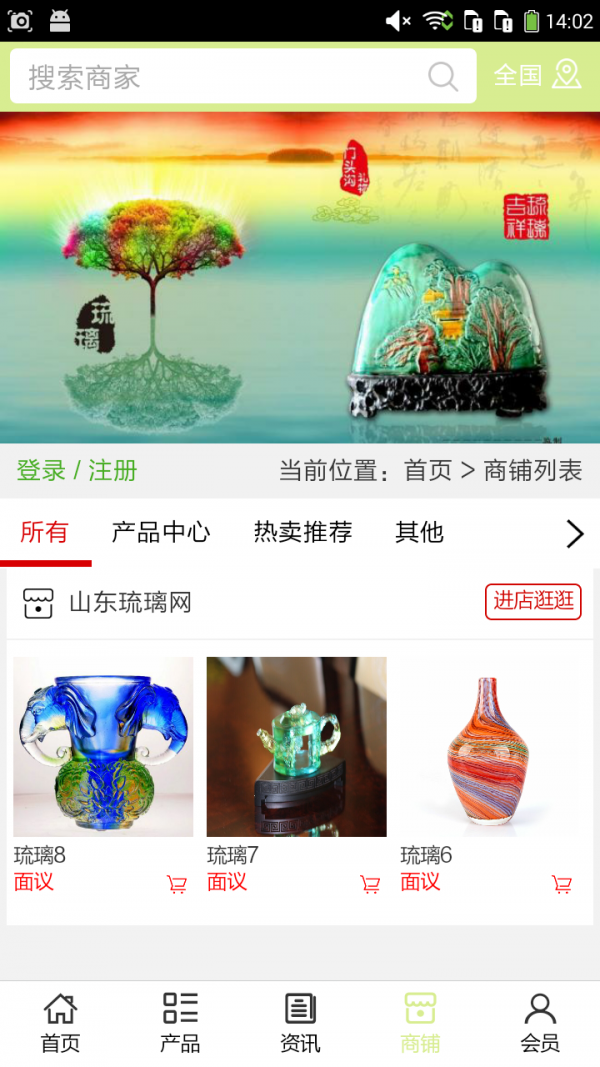Image resolution: width=600 pixels, height=1067 pixels.
Task: Expand more categories with the right arrow
Action: (574, 534)
